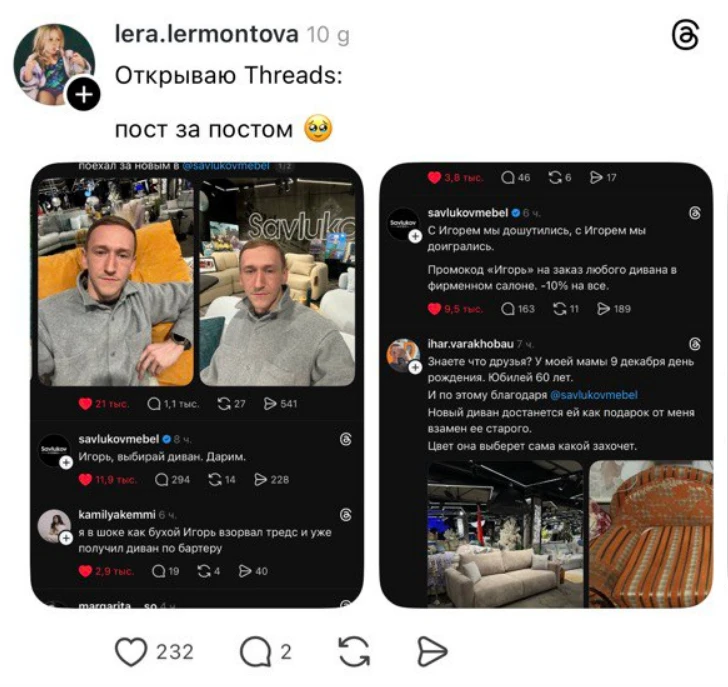Open the lera.lermontova profile by username
The image size is (728, 687).
pos(207,34)
